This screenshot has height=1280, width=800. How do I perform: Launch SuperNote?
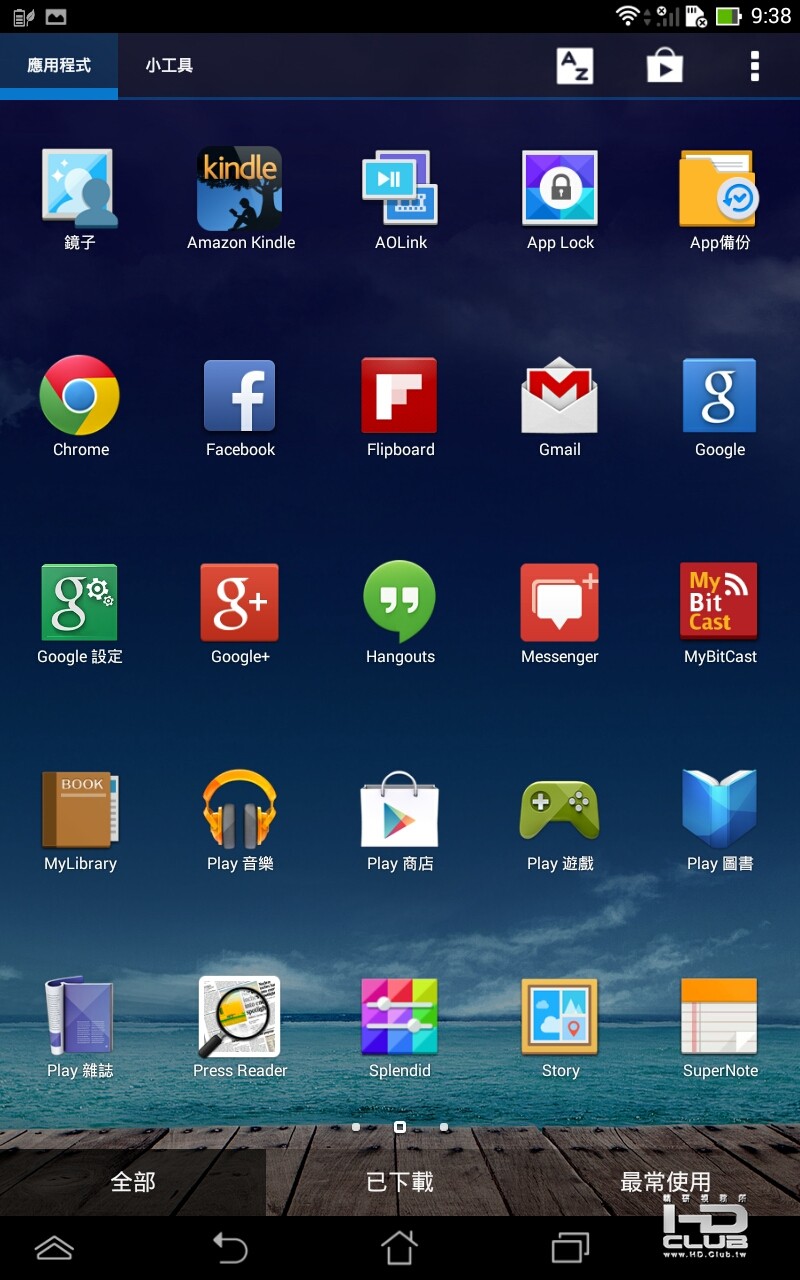point(720,1017)
